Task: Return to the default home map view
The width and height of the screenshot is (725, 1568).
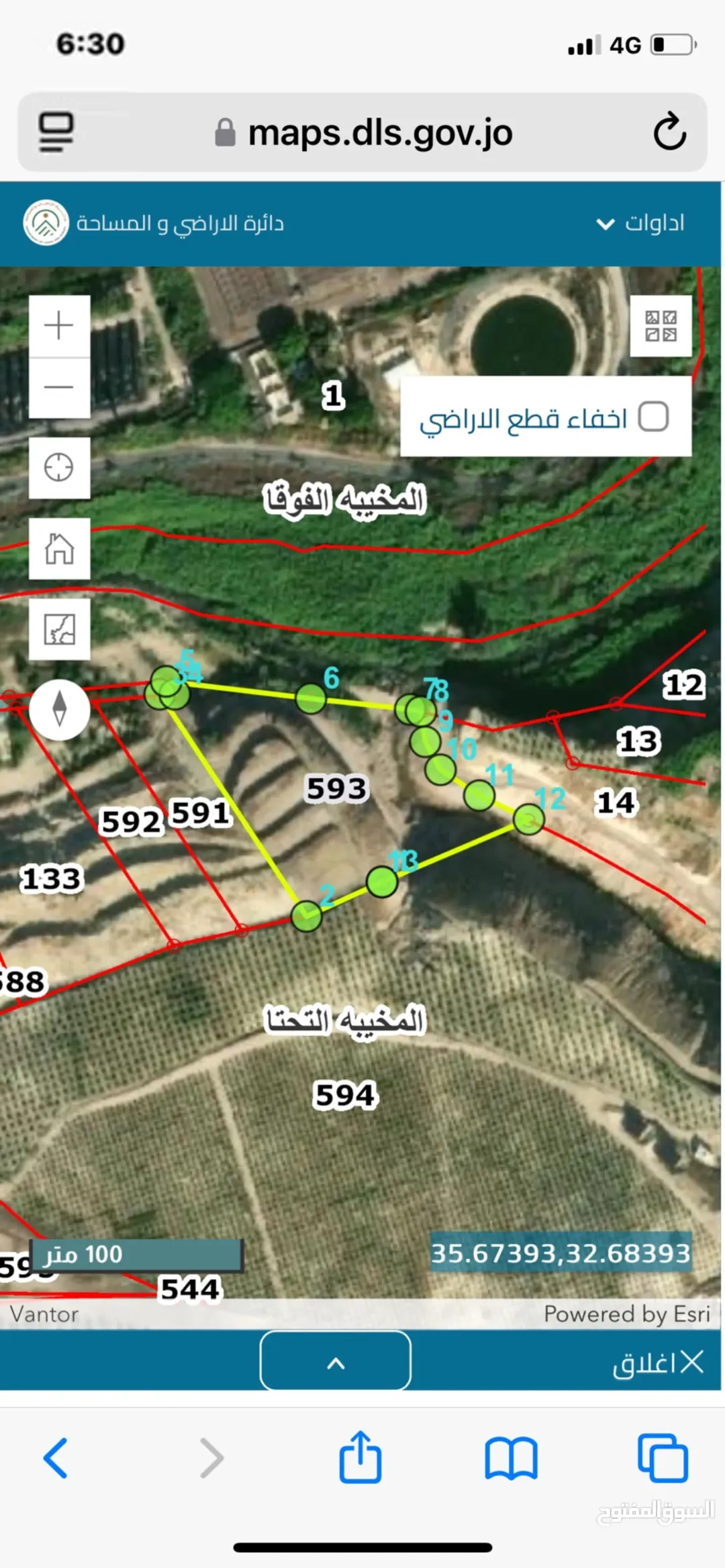Action: coord(59,548)
